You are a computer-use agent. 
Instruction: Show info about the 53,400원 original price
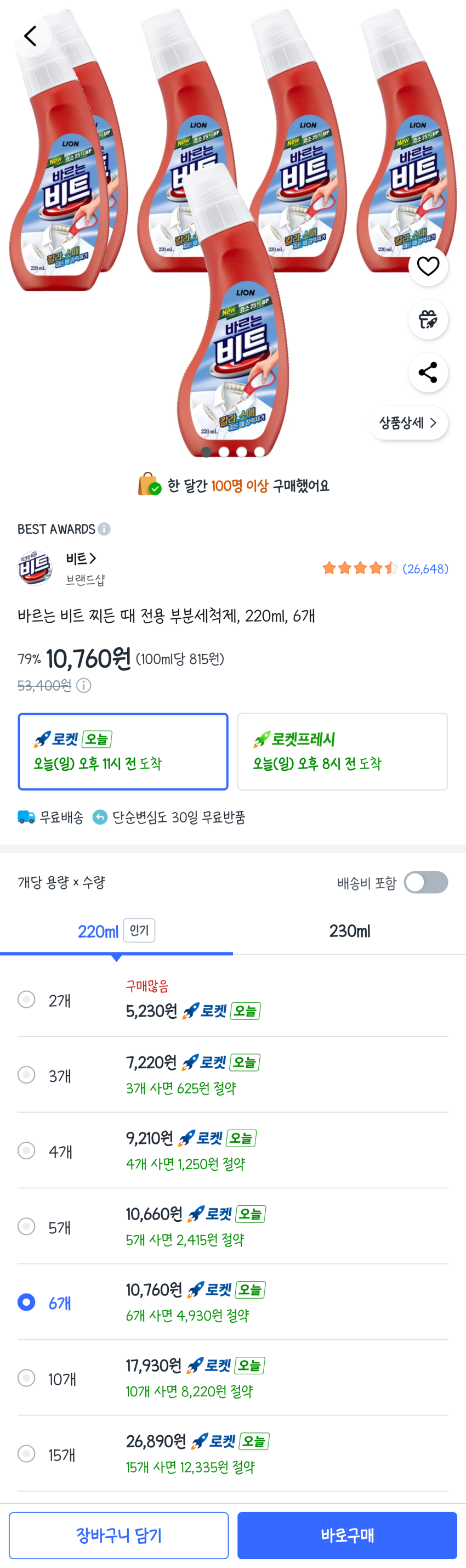coord(84,685)
